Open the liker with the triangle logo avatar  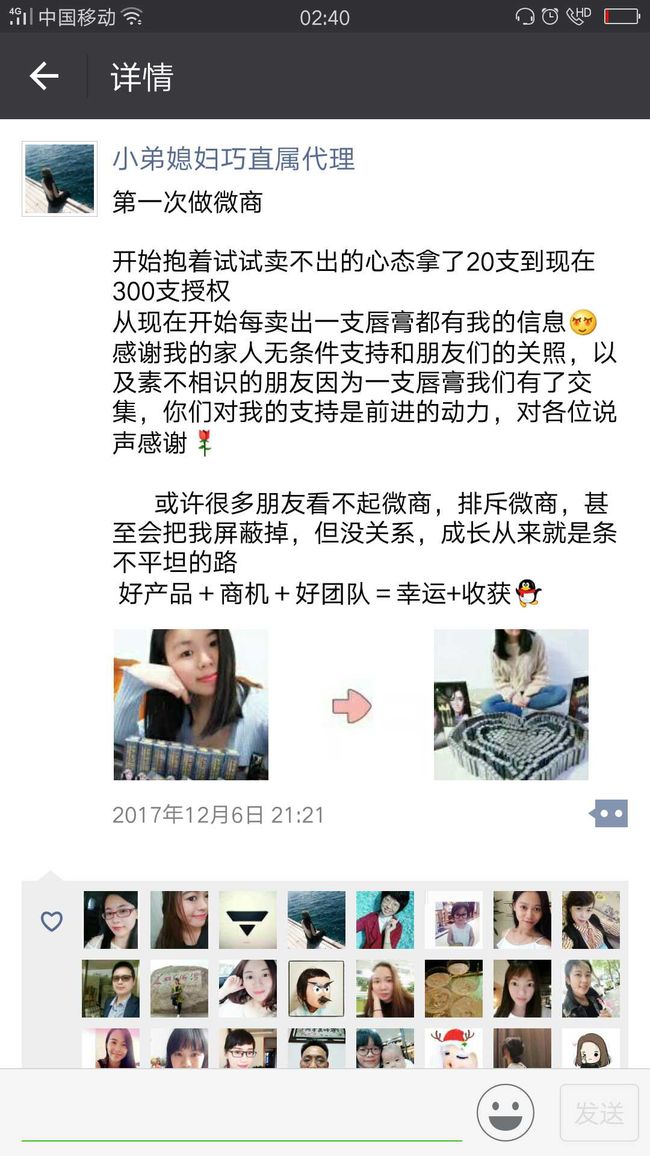tap(248, 919)
